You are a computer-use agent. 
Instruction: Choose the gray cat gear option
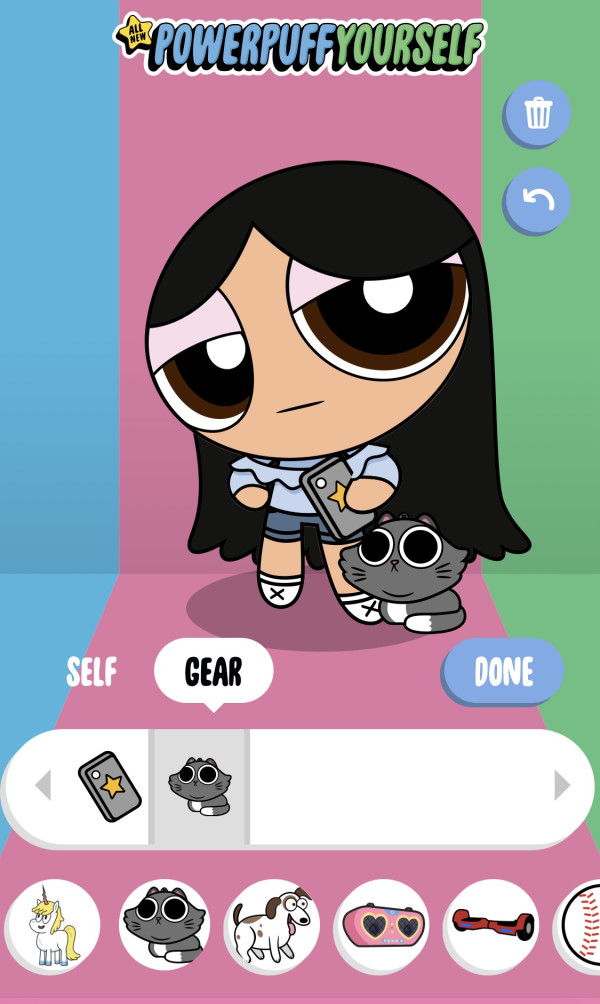click(164, 925)
